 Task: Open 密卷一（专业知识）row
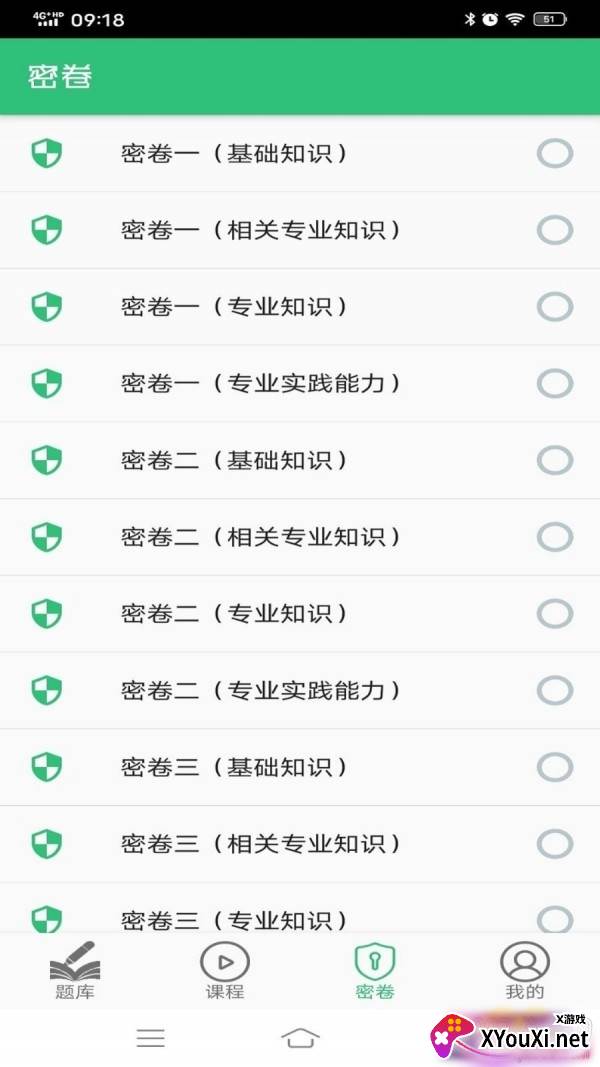point(235,307)
